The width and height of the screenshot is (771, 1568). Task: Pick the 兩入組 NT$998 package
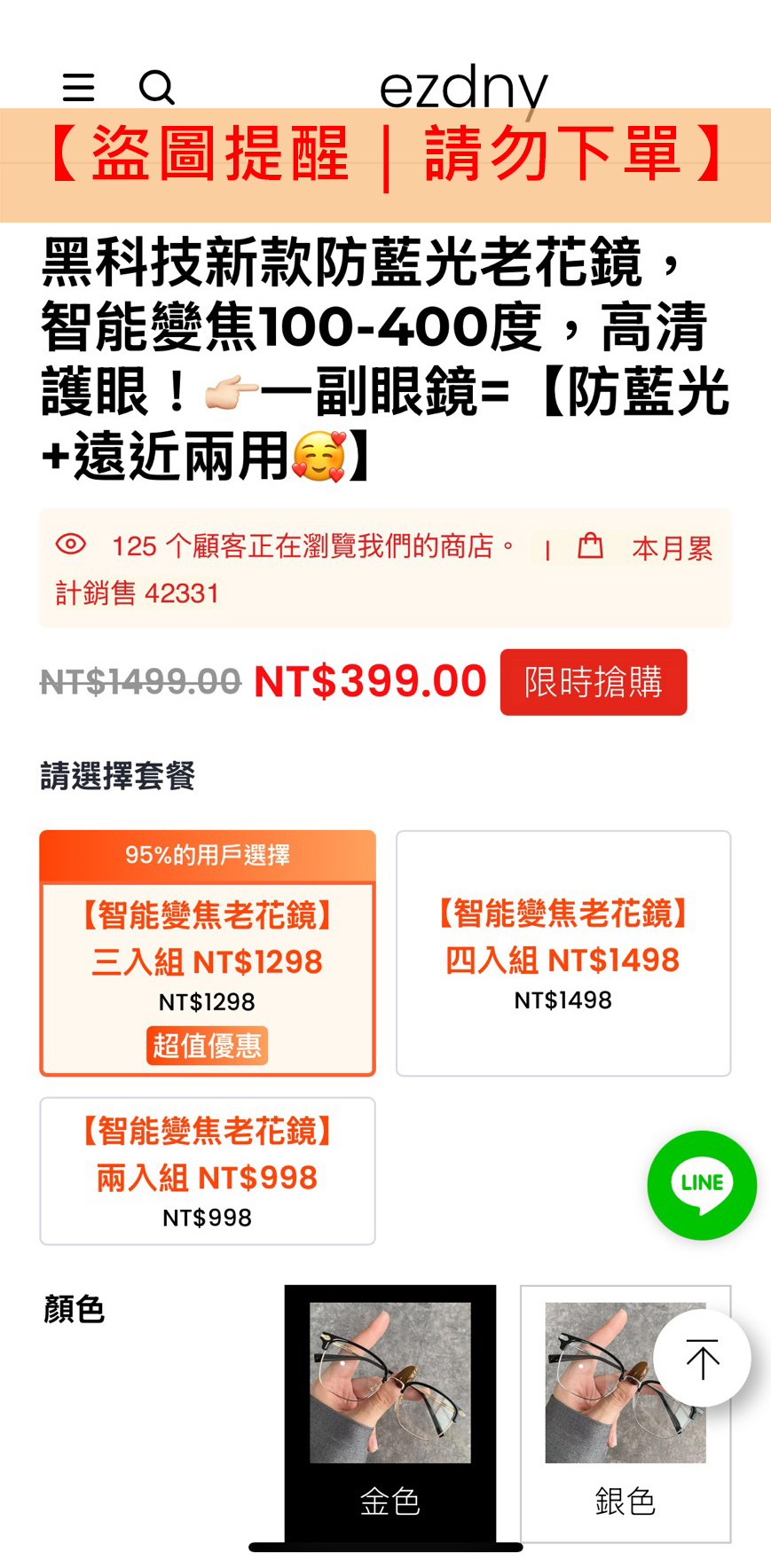[x=208, y=1171]
